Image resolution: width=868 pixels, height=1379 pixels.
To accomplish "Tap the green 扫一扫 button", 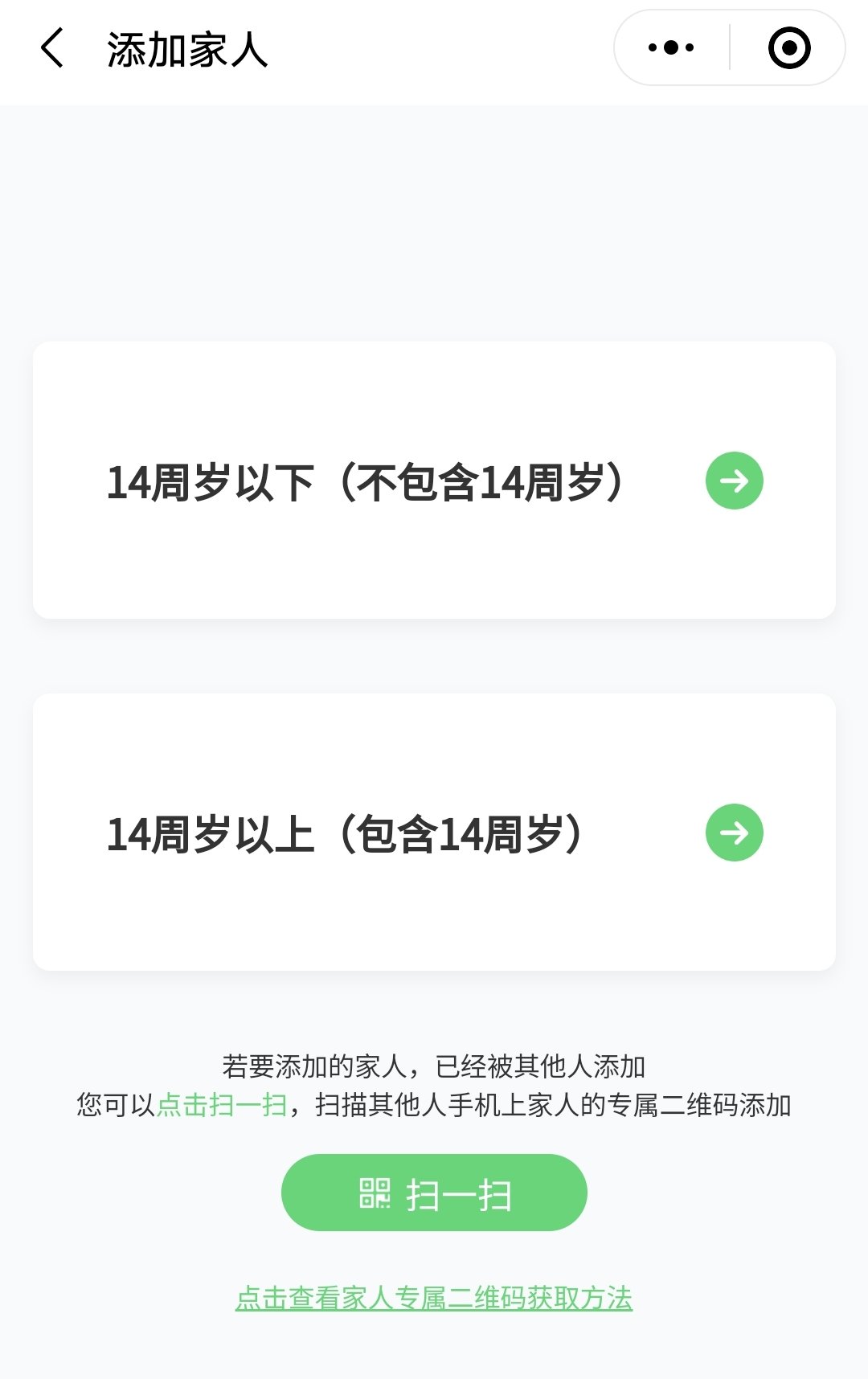I will (434, 1193).
